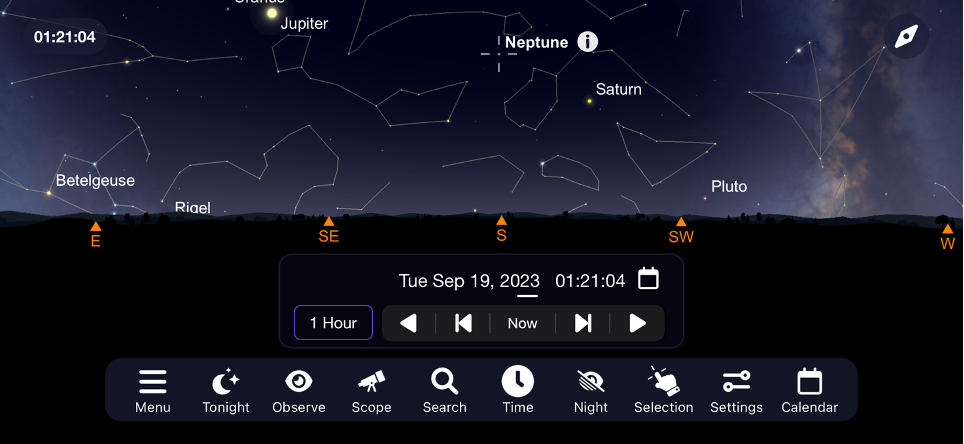Open Settings

click(x=736, y=391)
